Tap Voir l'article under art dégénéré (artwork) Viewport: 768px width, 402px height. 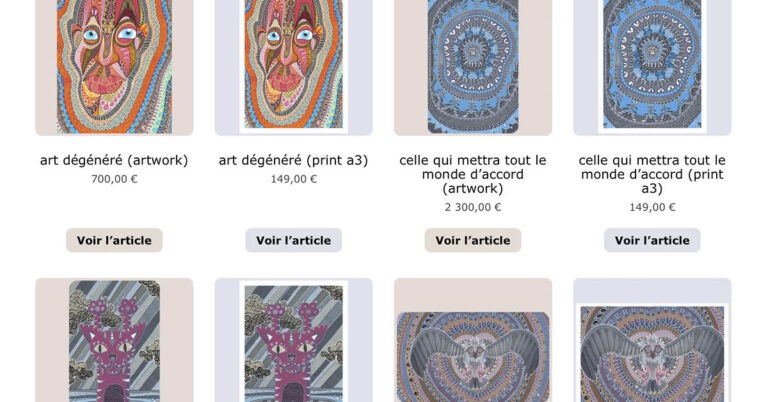coord(114,240)
